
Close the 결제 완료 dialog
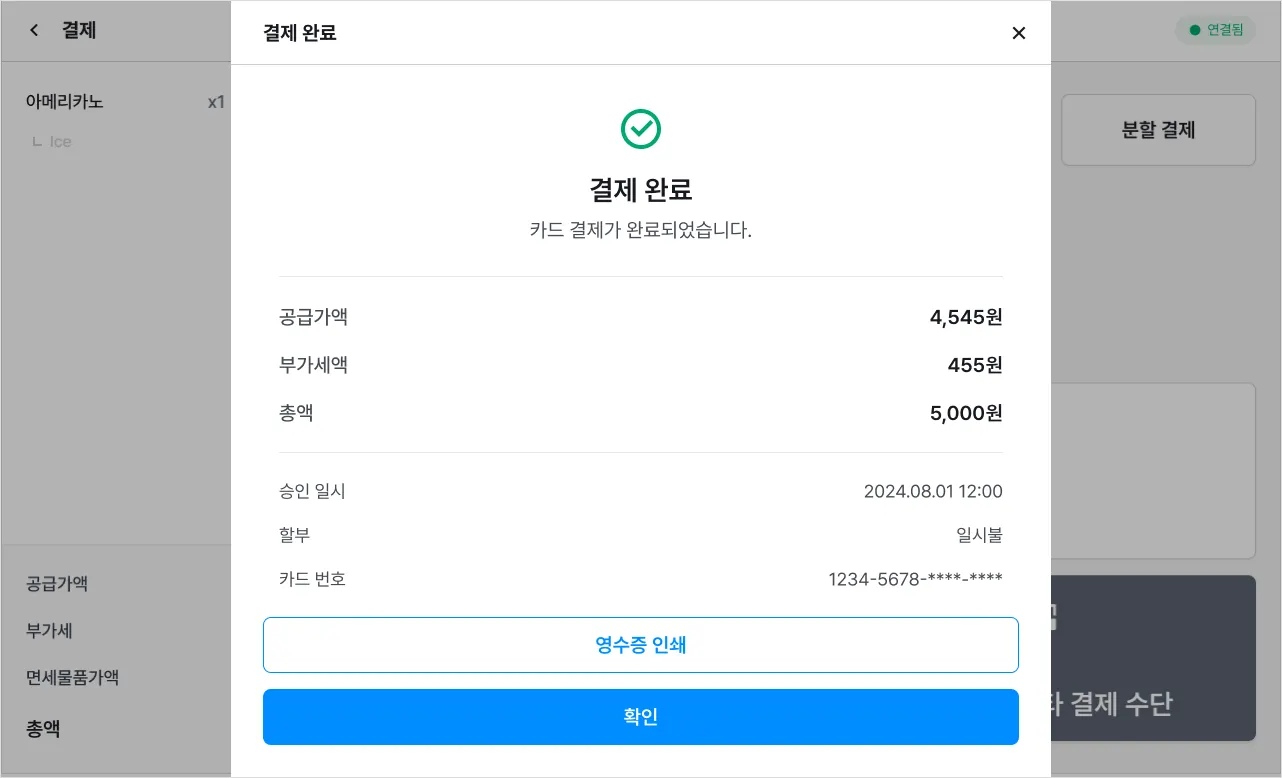point(1018,33)
